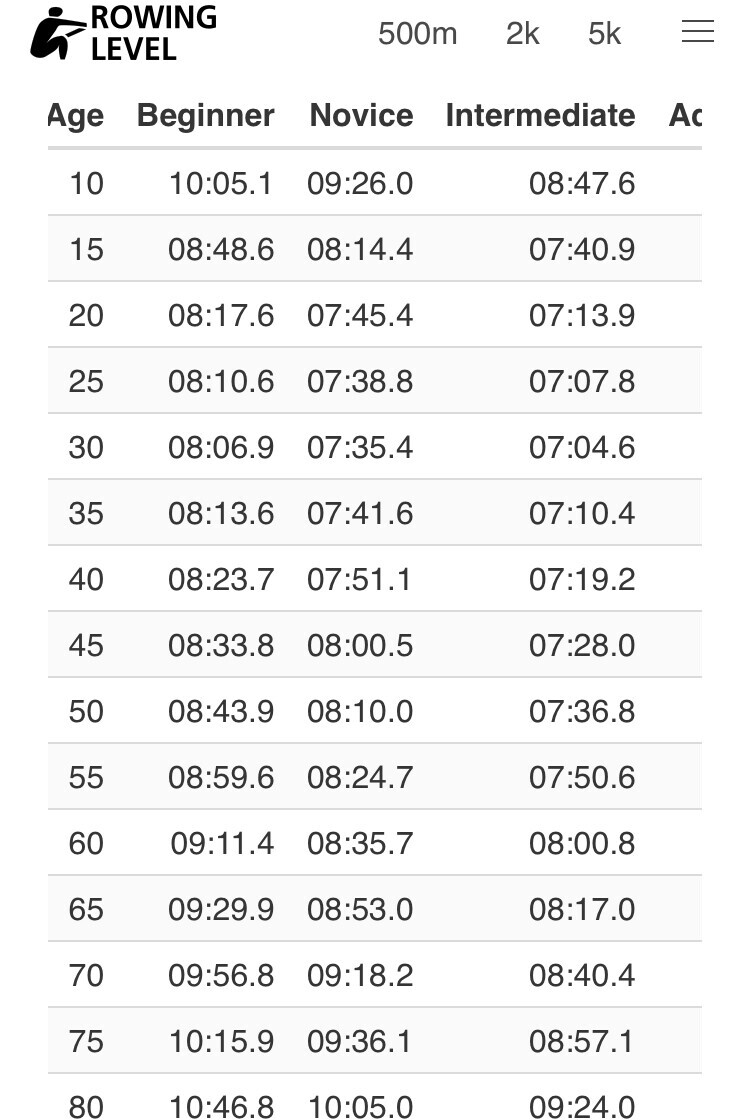Go to the 500m standards page
Viewport: 750px width, 1120px height.
417,34
